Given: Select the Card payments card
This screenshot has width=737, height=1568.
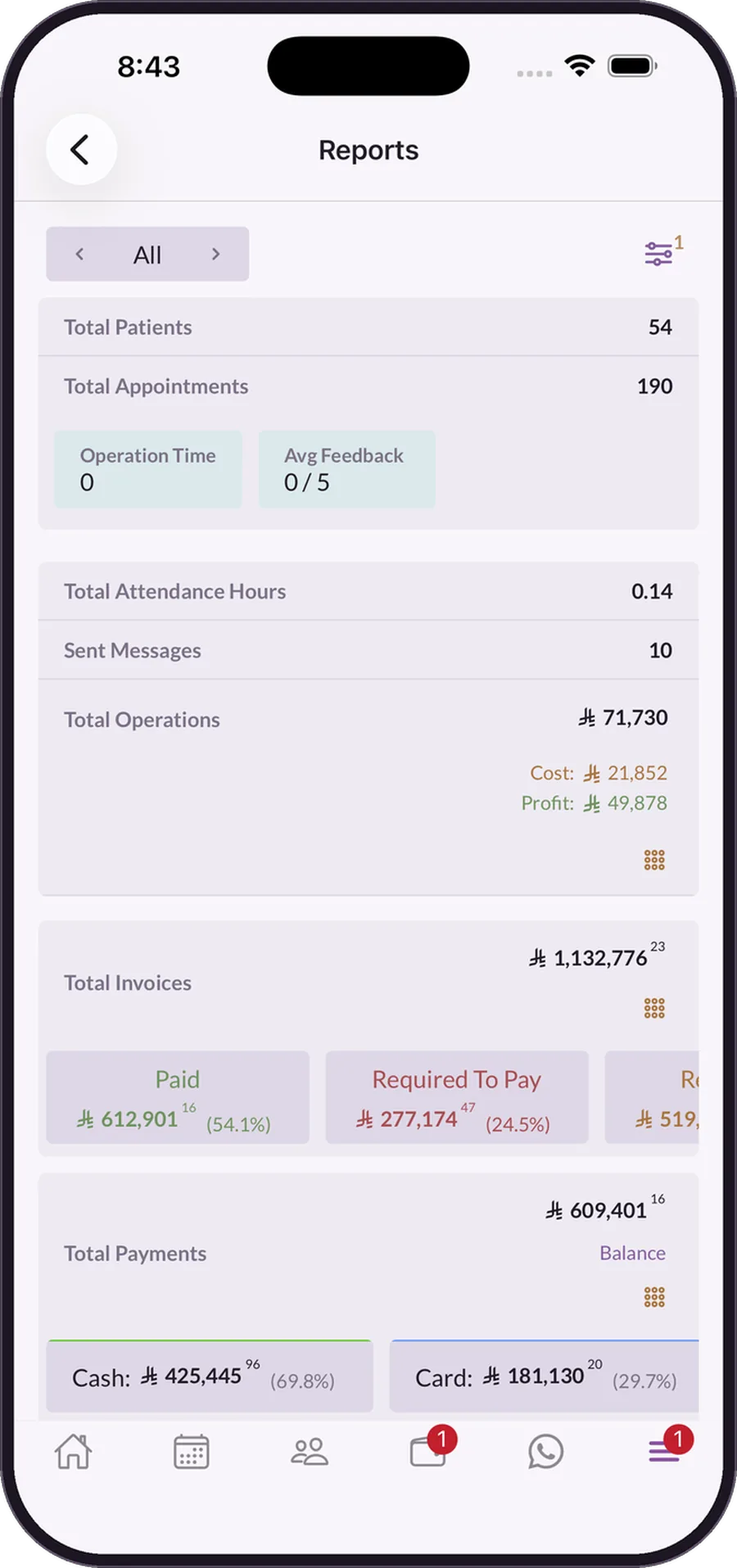Looking at the screenshot, I should tap(545, 1376).
